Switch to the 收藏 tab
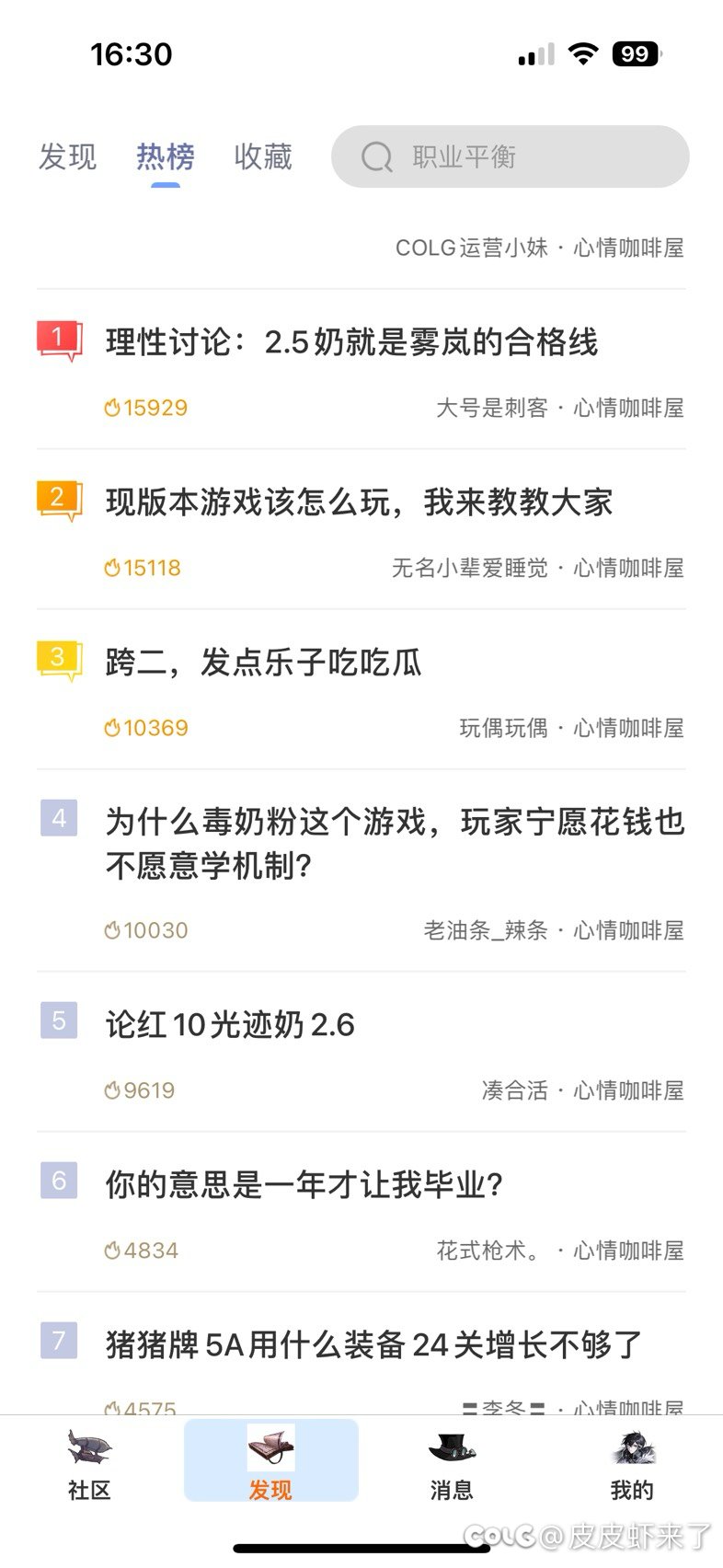Image resolution: width=723 pixels, height=1568 pixels. [x=261, y=157]
